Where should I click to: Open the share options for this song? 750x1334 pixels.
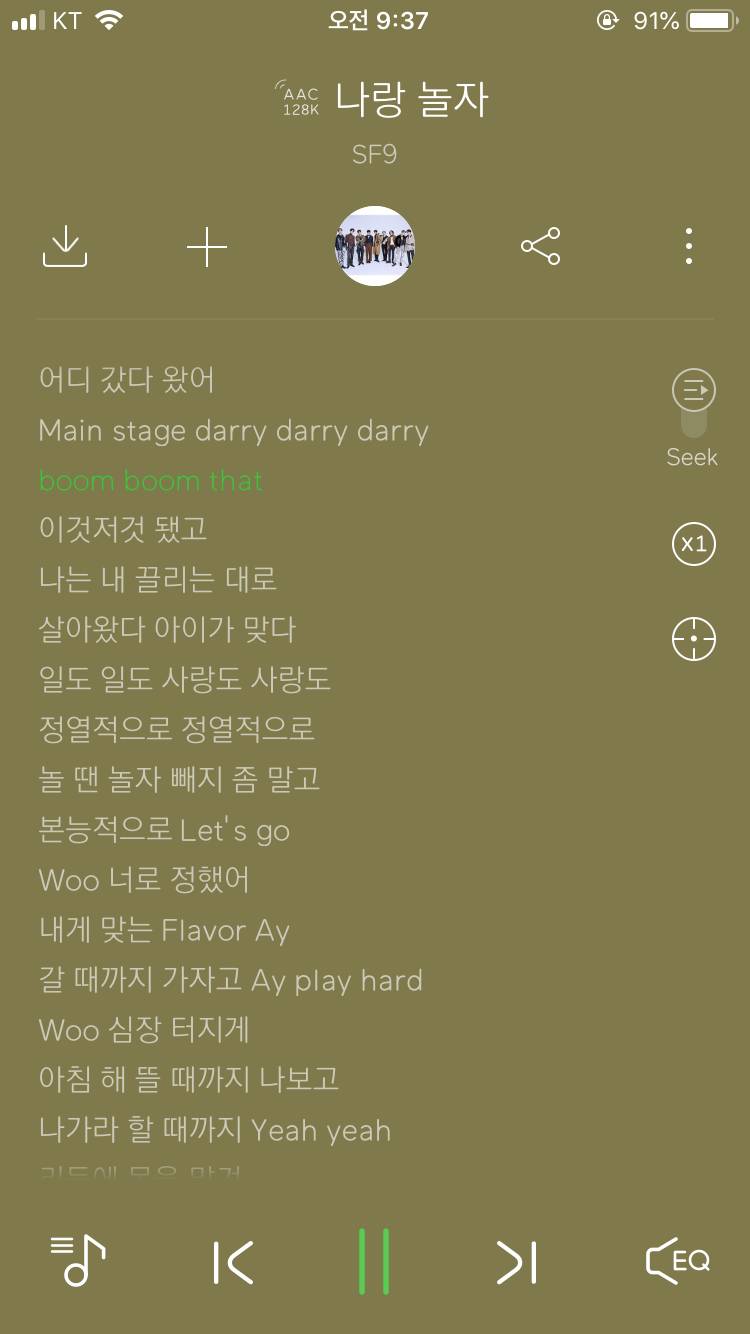pos(540,246)
